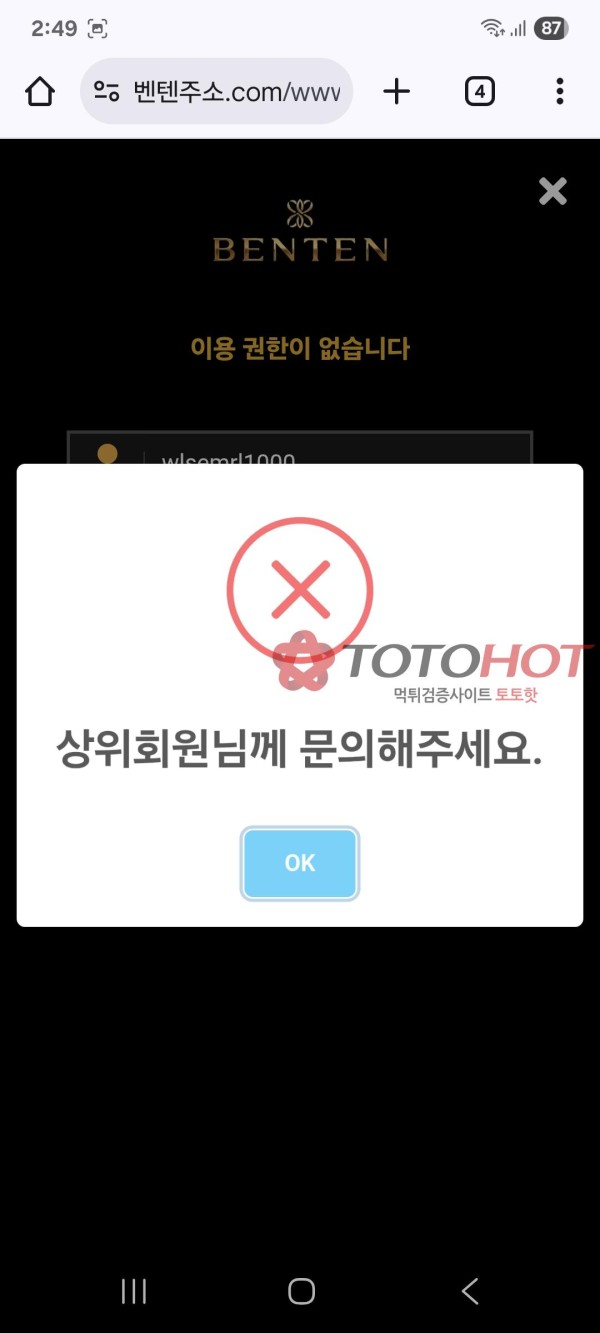View site info icon in the address bar
The height and width of the screenshot is (1333, 600).
point(106,92)
